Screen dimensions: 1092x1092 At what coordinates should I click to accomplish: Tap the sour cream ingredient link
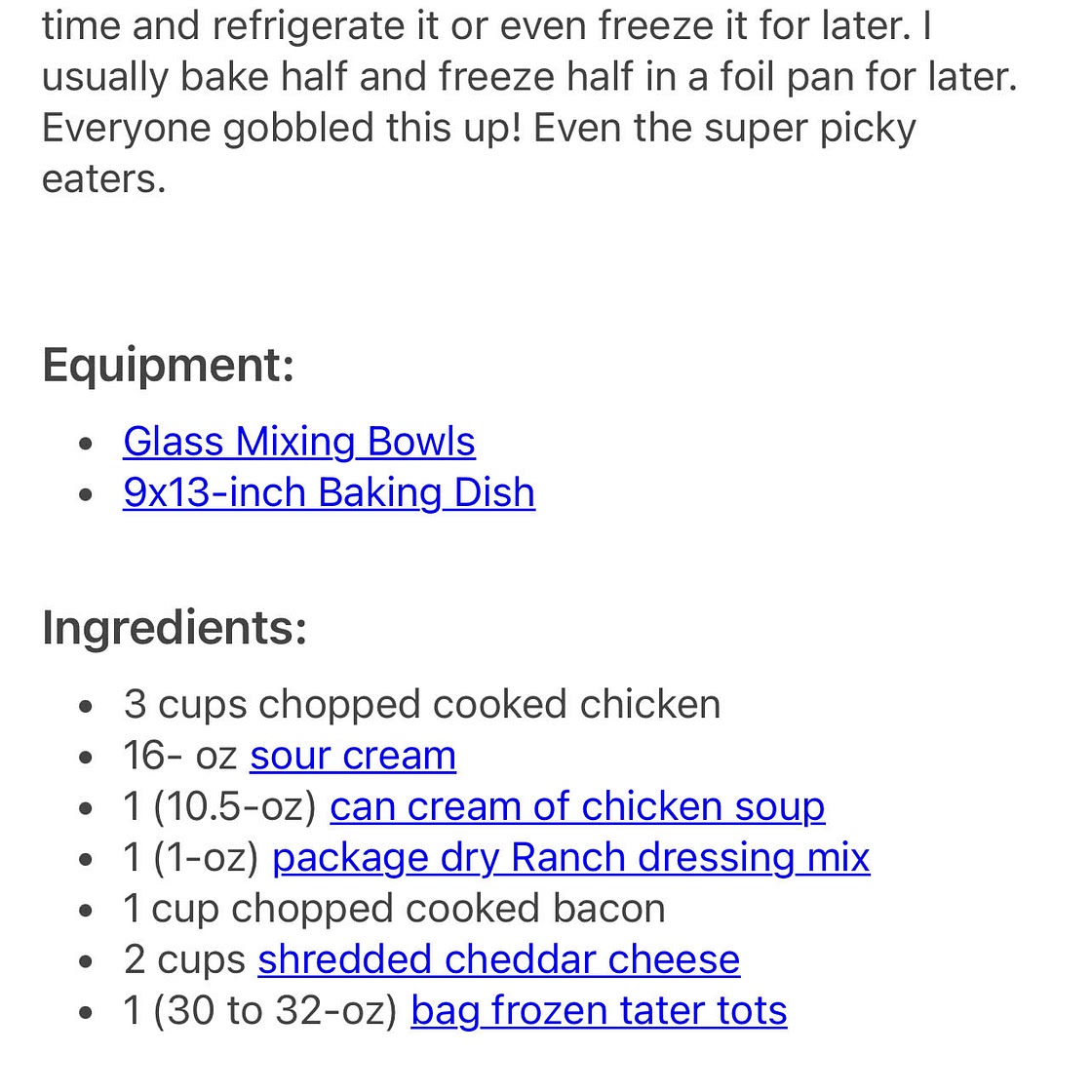(352, 756)
